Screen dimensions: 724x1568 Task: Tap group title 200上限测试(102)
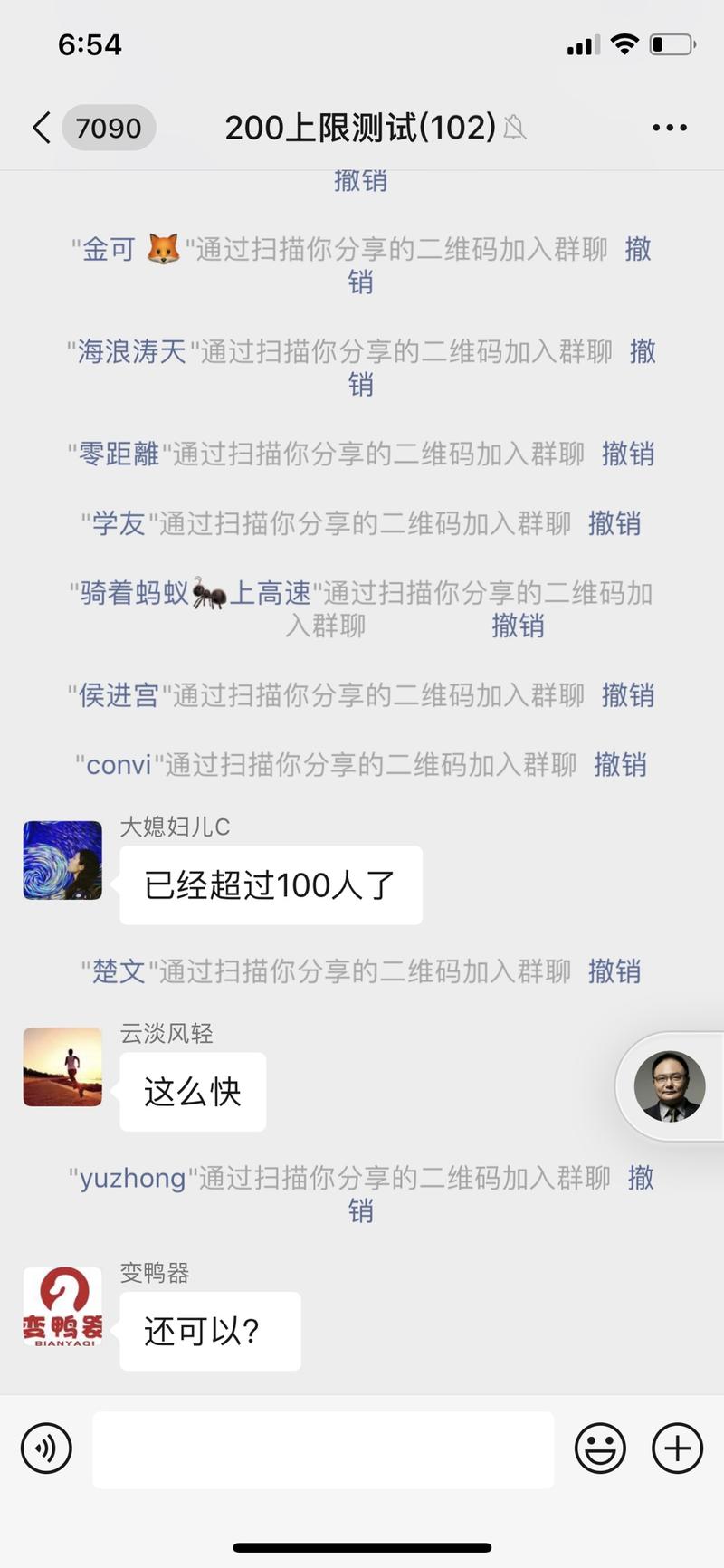tap(359, 127)
